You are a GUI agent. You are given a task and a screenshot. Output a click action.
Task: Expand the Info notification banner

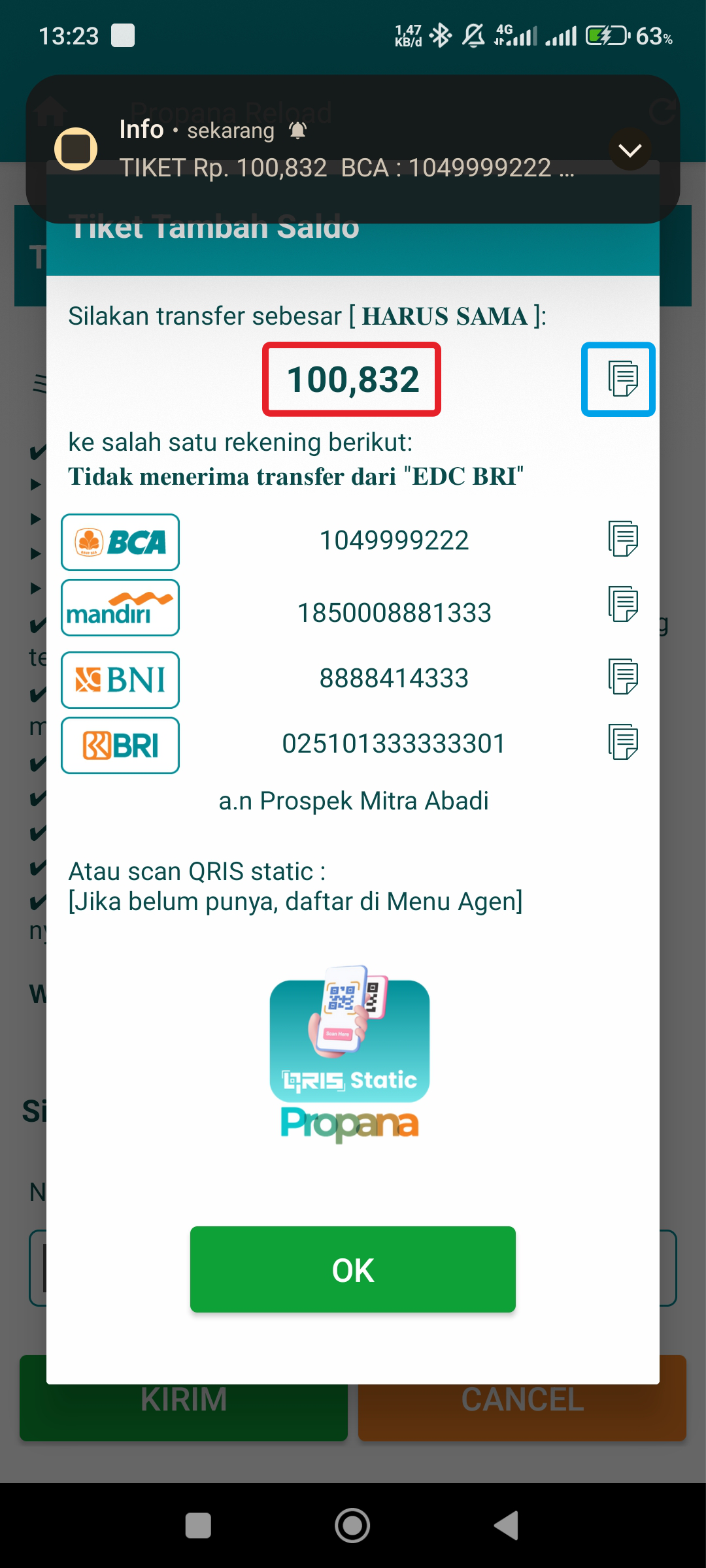630,150
